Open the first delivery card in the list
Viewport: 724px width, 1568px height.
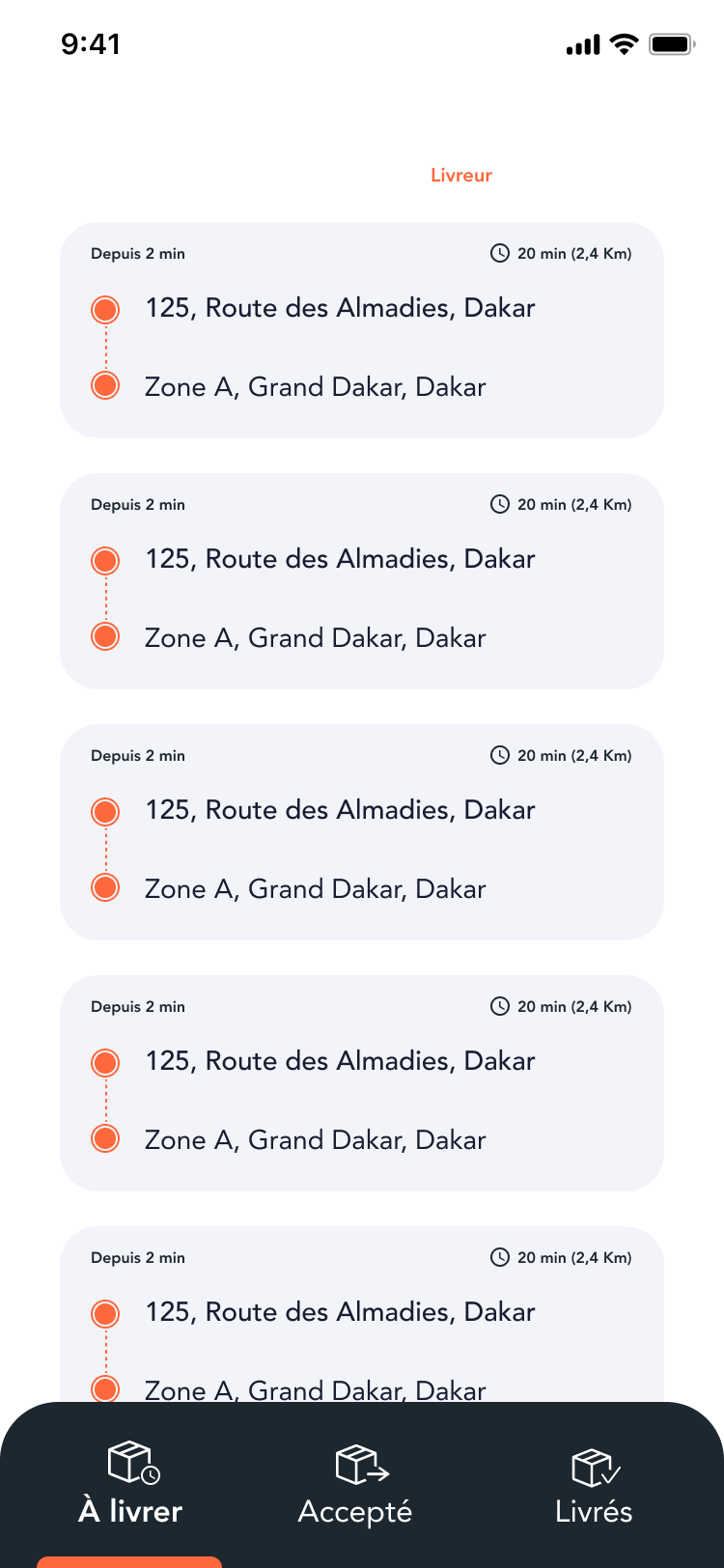(361, 330)
